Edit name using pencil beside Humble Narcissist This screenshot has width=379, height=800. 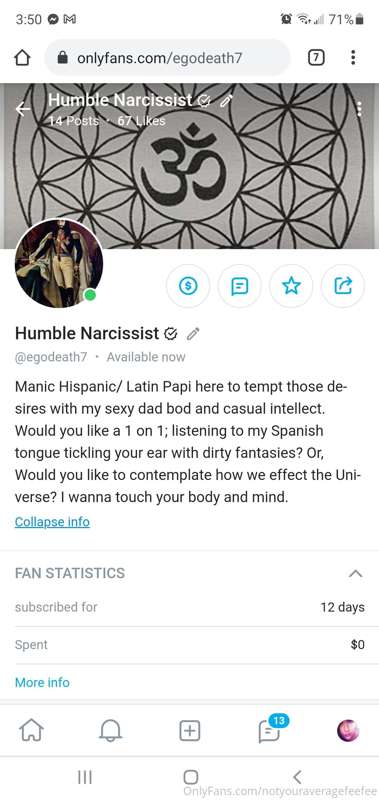(193, 334)
